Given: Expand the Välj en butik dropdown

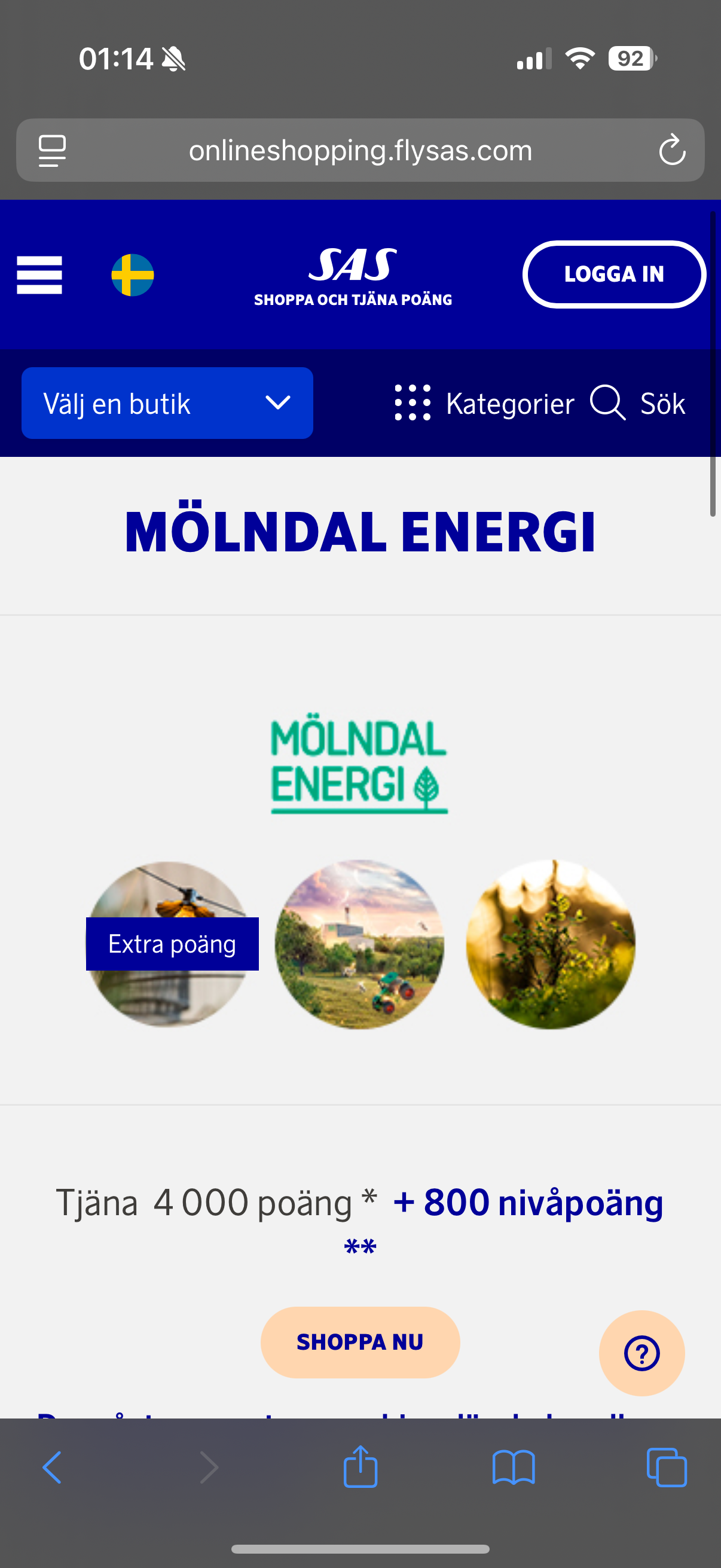Looking at the screenshot, I should coord(167,403).
